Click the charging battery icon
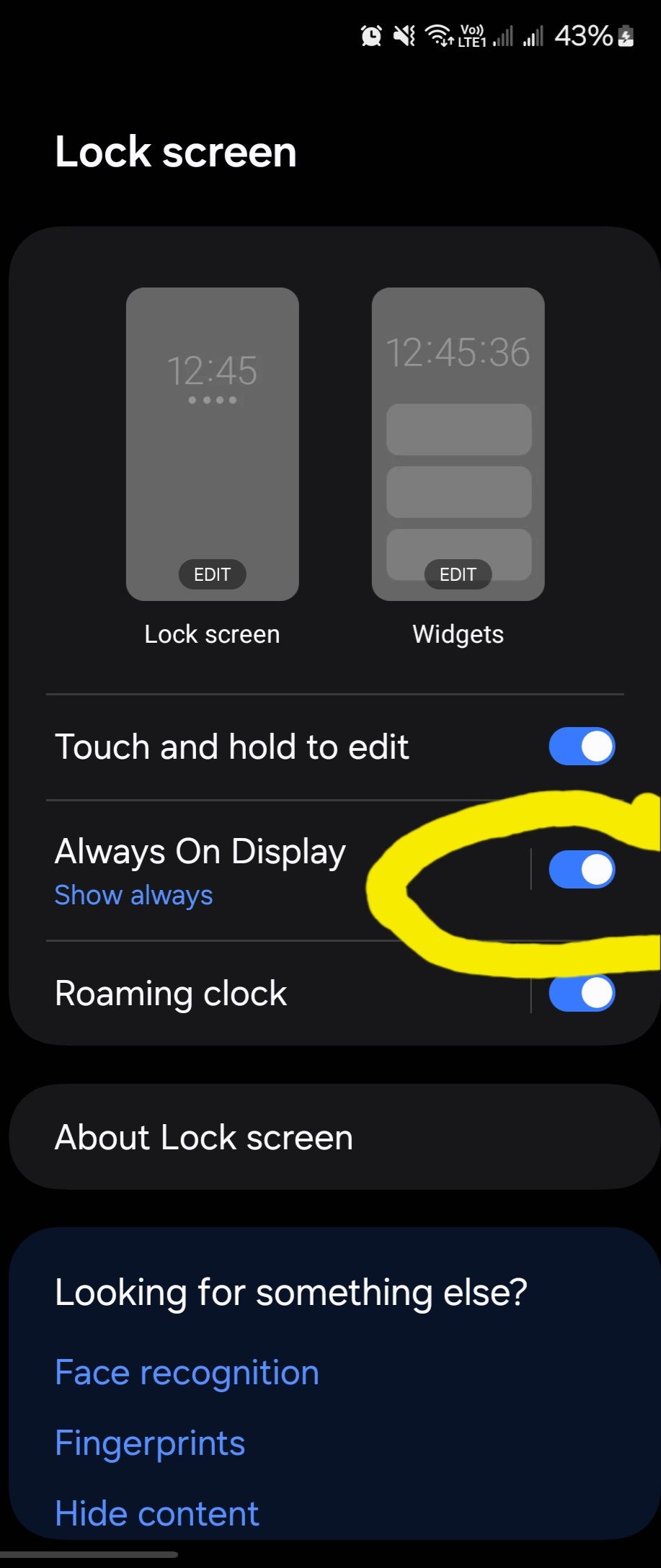661x1568 pixels. [626, 35]
